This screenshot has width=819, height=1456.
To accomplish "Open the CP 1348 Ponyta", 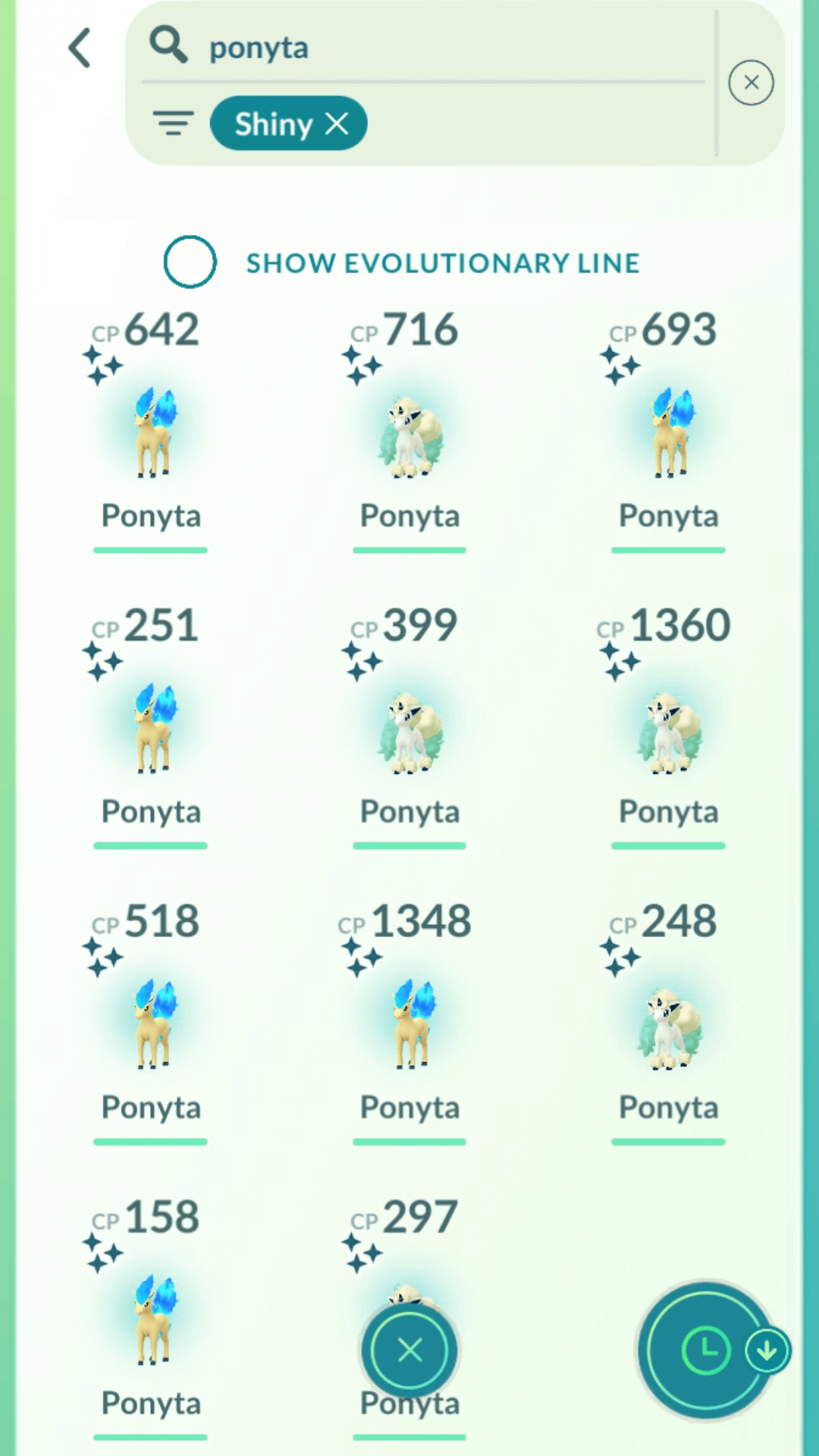I will (409, 1025).
